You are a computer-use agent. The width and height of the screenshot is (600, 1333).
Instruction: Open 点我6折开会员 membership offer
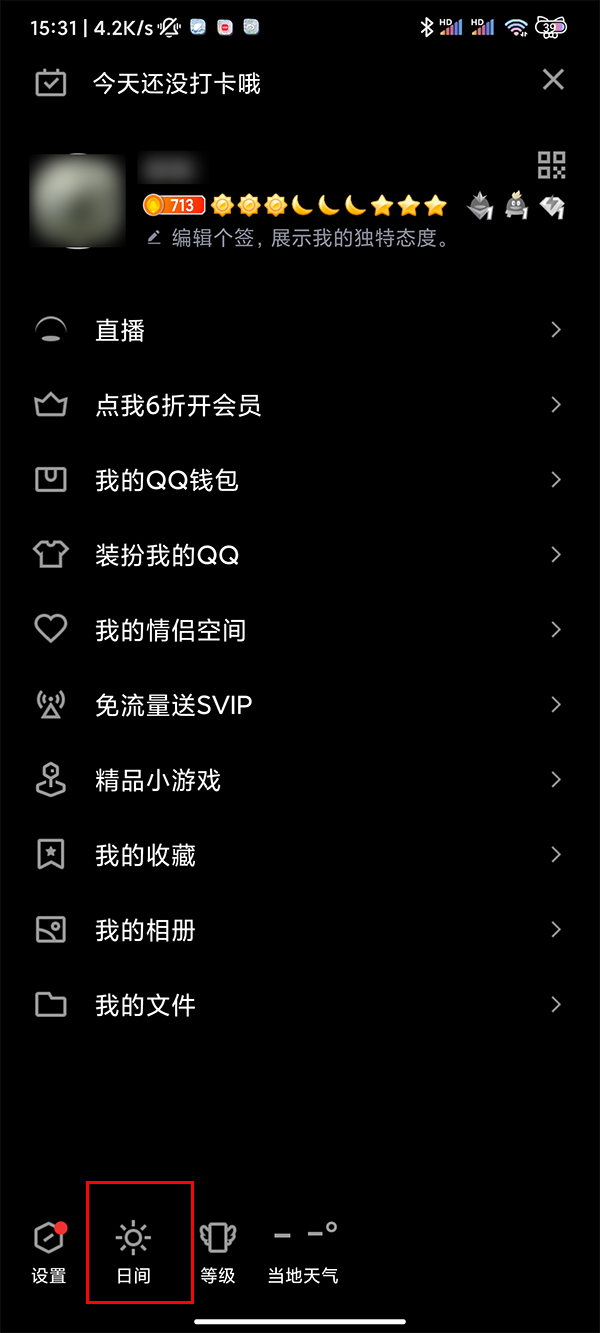pos(178,406)
